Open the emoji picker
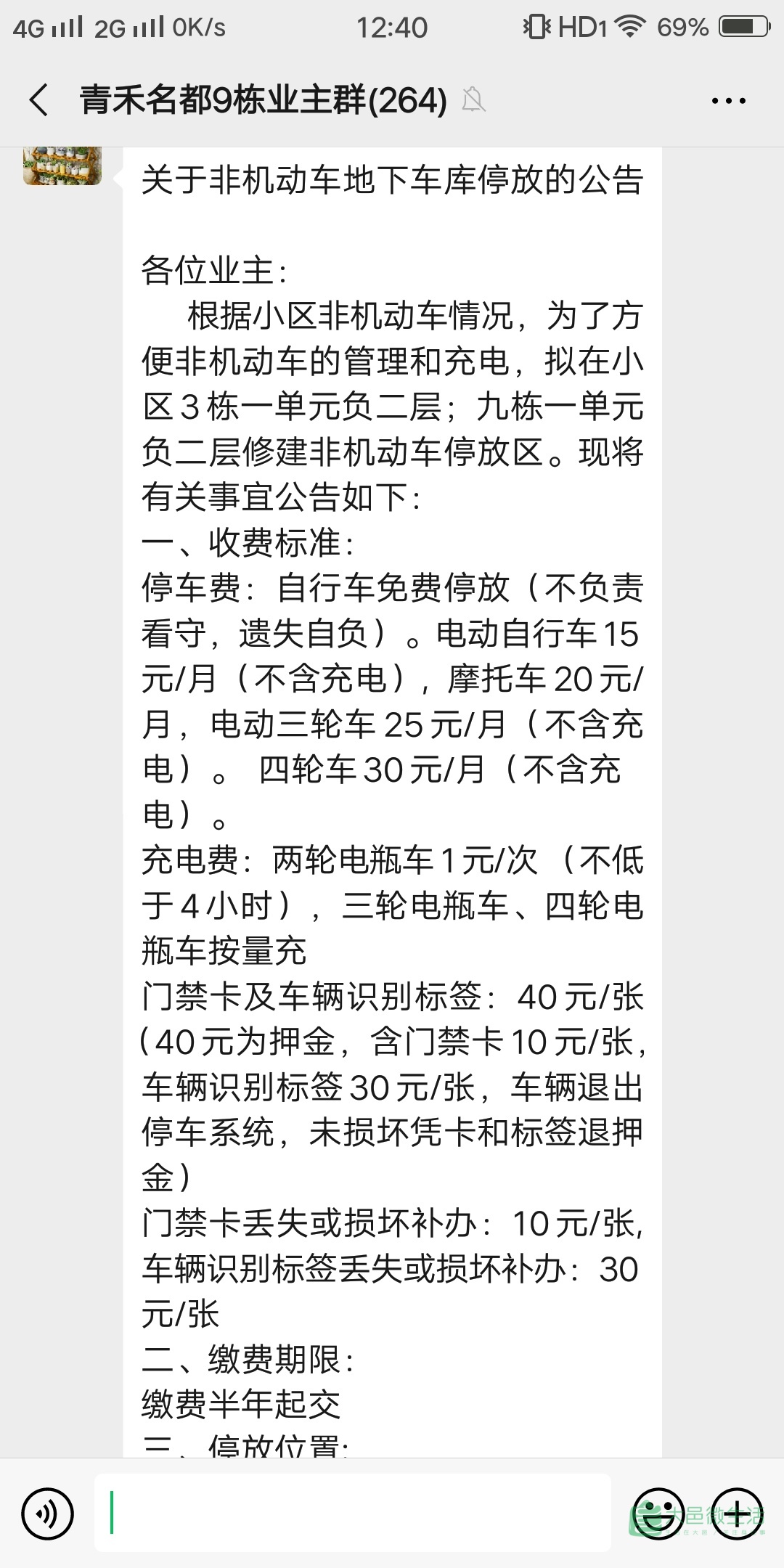784x1568 pixels. tap(658, 1514)
